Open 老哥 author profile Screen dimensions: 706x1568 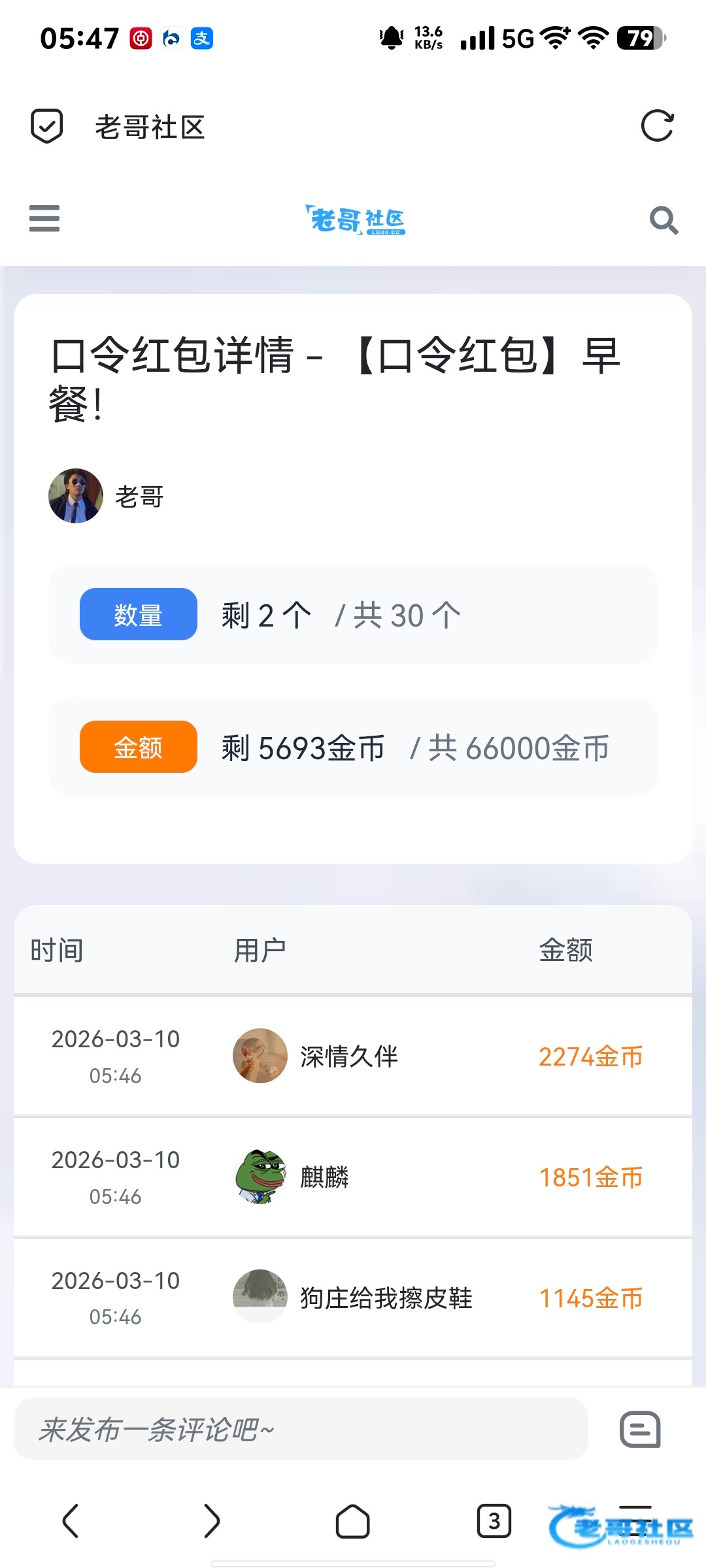[x=76, y=496]
